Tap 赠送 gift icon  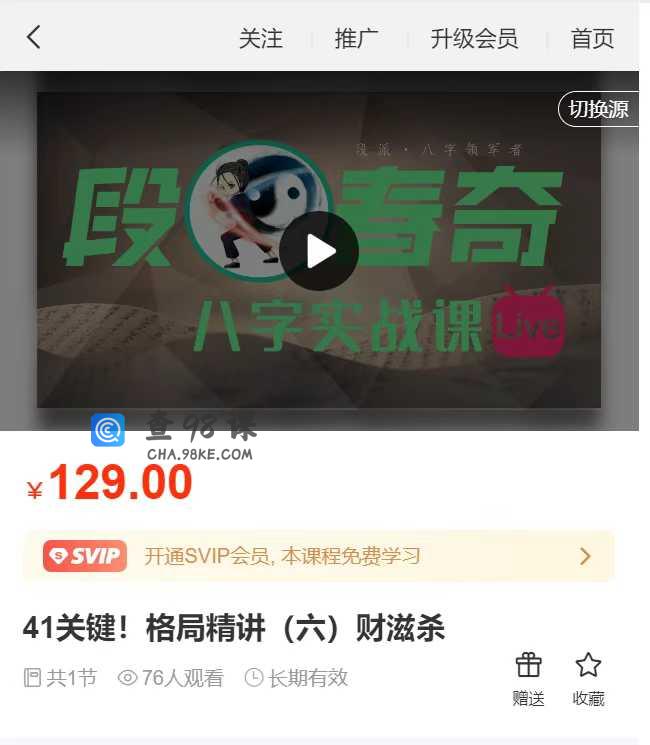click(x=528, y=676)
